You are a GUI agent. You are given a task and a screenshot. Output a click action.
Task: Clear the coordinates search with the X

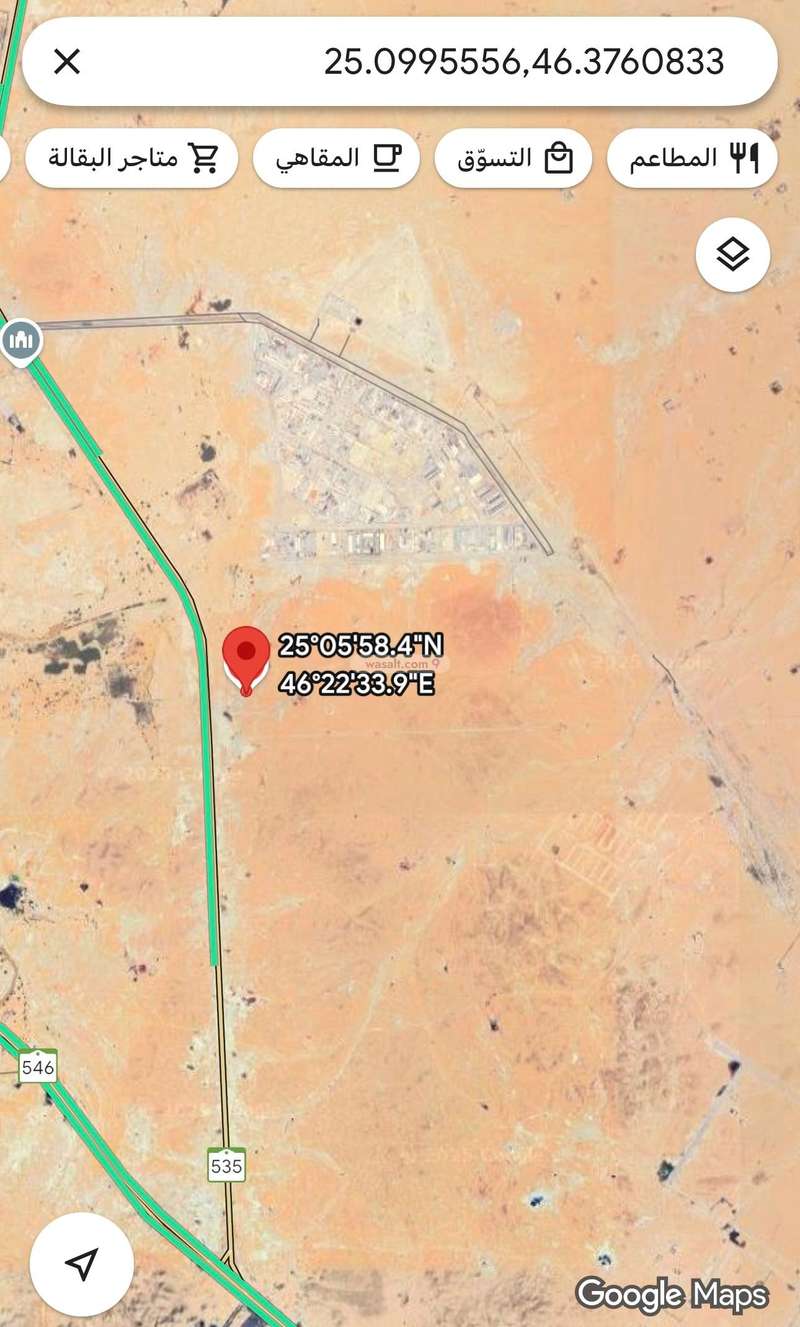click(x=66, y=62)
